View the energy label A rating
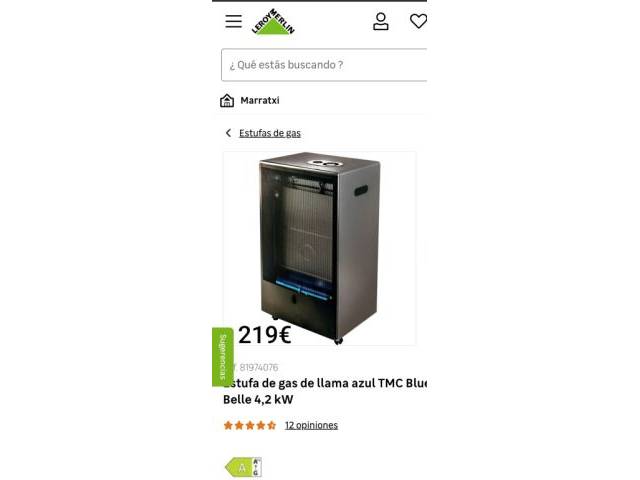The image size is (640, 480). click(x=243, y=467)
